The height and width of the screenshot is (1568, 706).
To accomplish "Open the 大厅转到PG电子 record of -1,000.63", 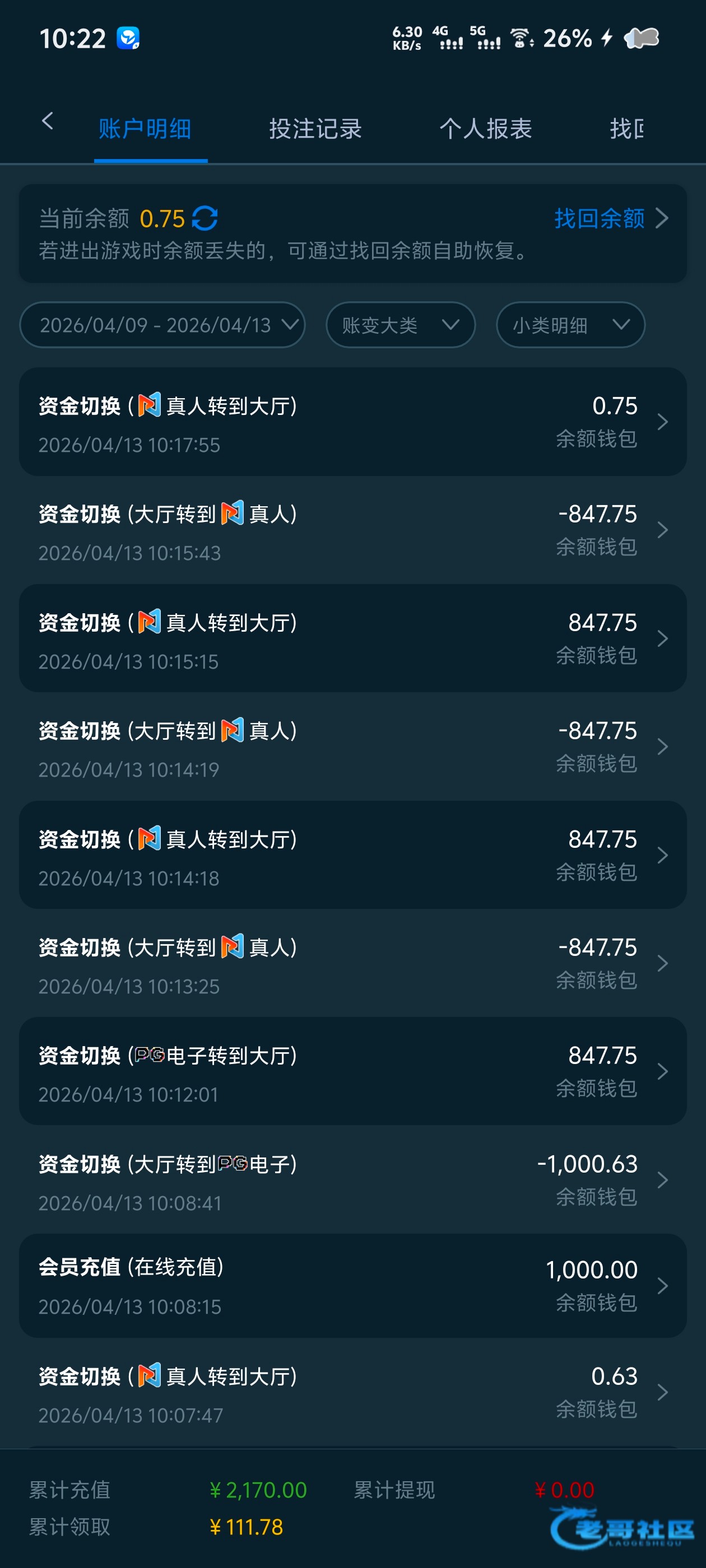I will click(x=352, y=1180).
